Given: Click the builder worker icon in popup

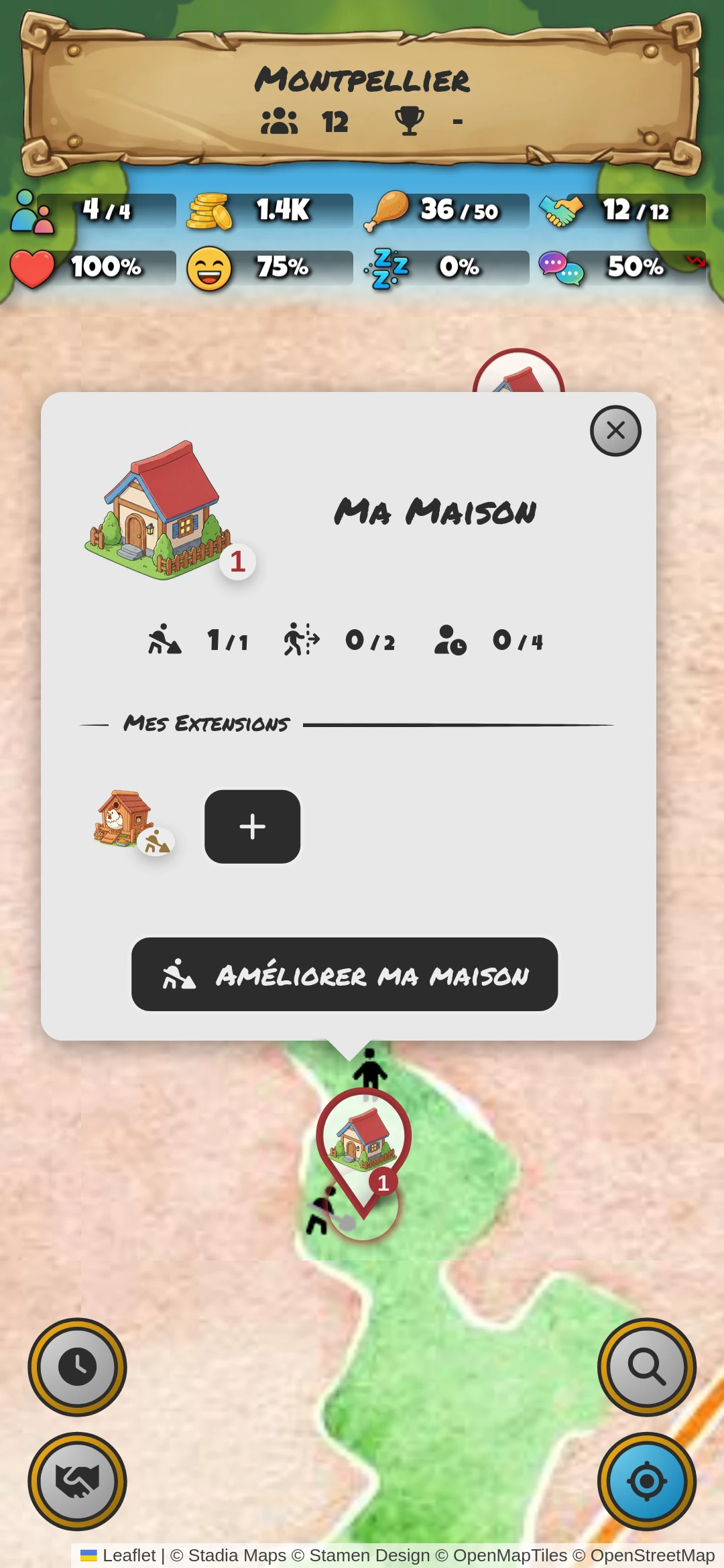Looking at the screenshot, I should [x=166, y=640].
